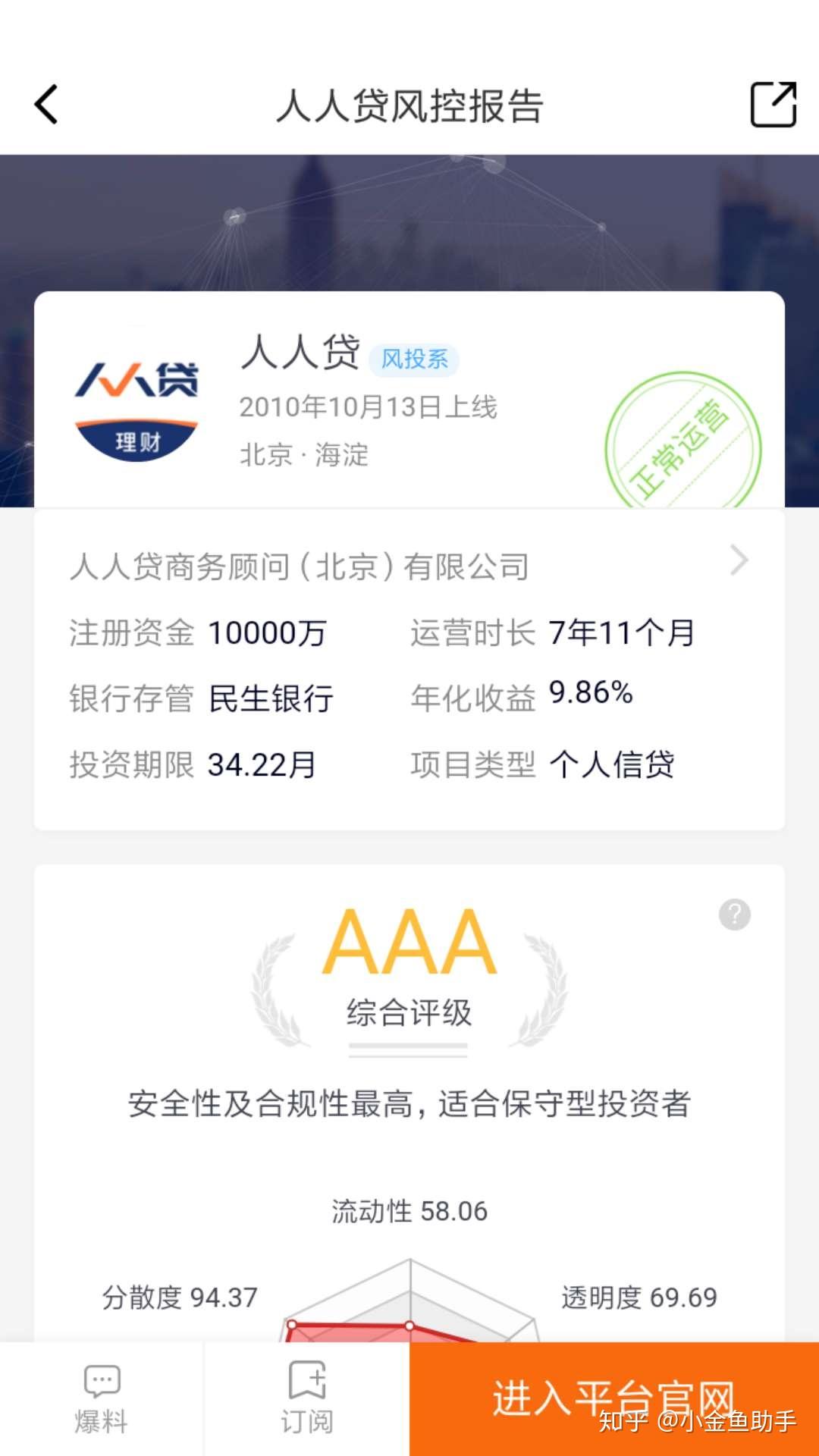
Task: Go back from 人人贷风控报告
Action: (x=47, y=105)
